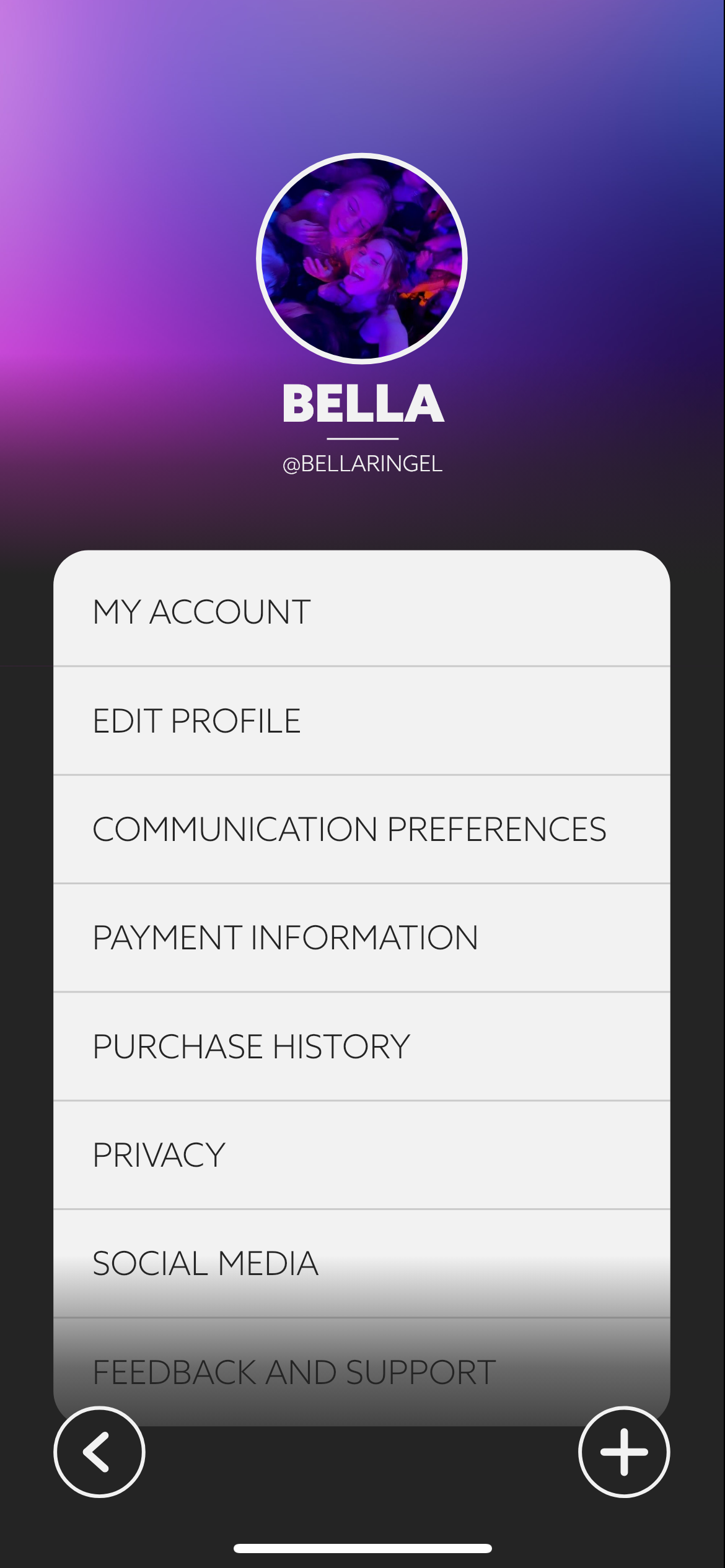Open My Account
Screen dimensions: 725x1568
(362, 612)
